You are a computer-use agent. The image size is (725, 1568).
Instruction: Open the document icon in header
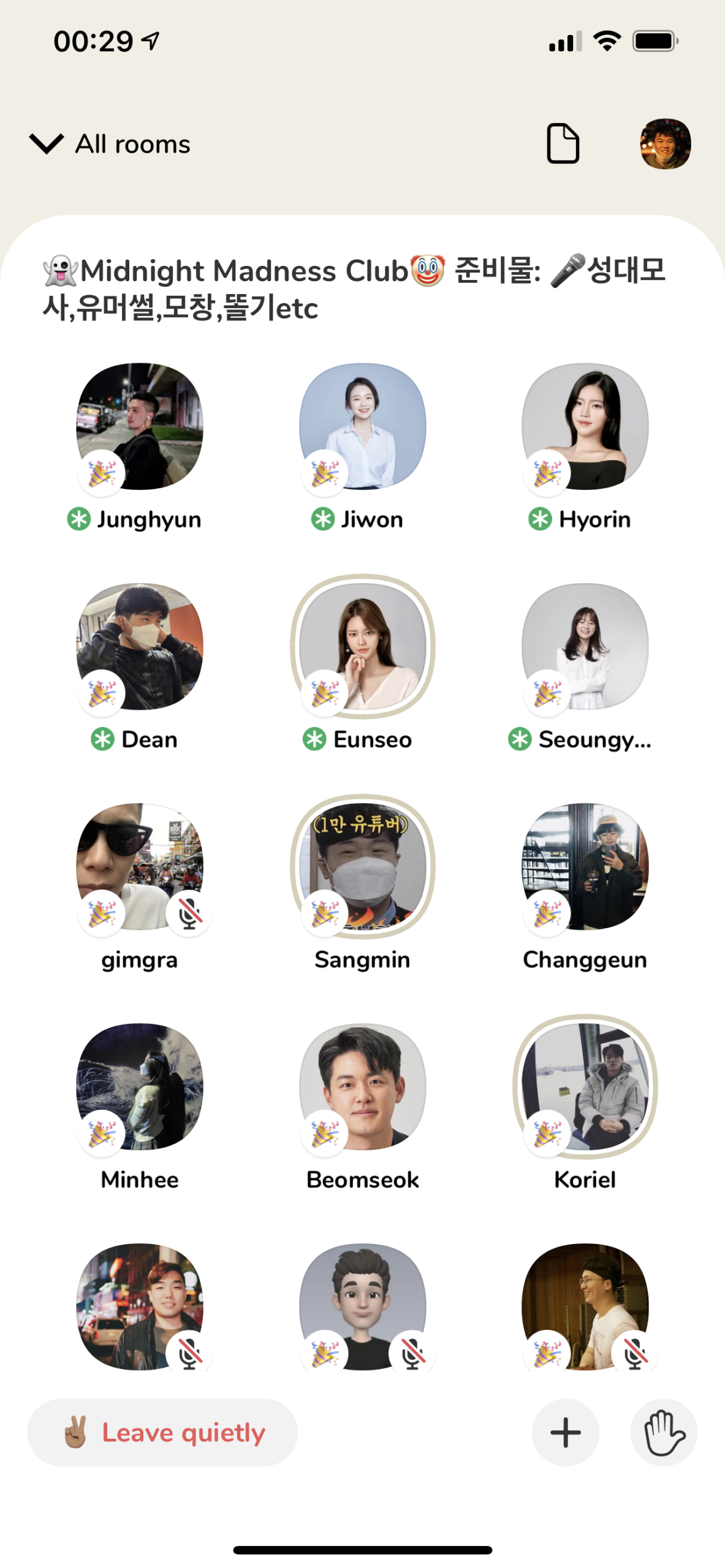[x=562, y=144]
